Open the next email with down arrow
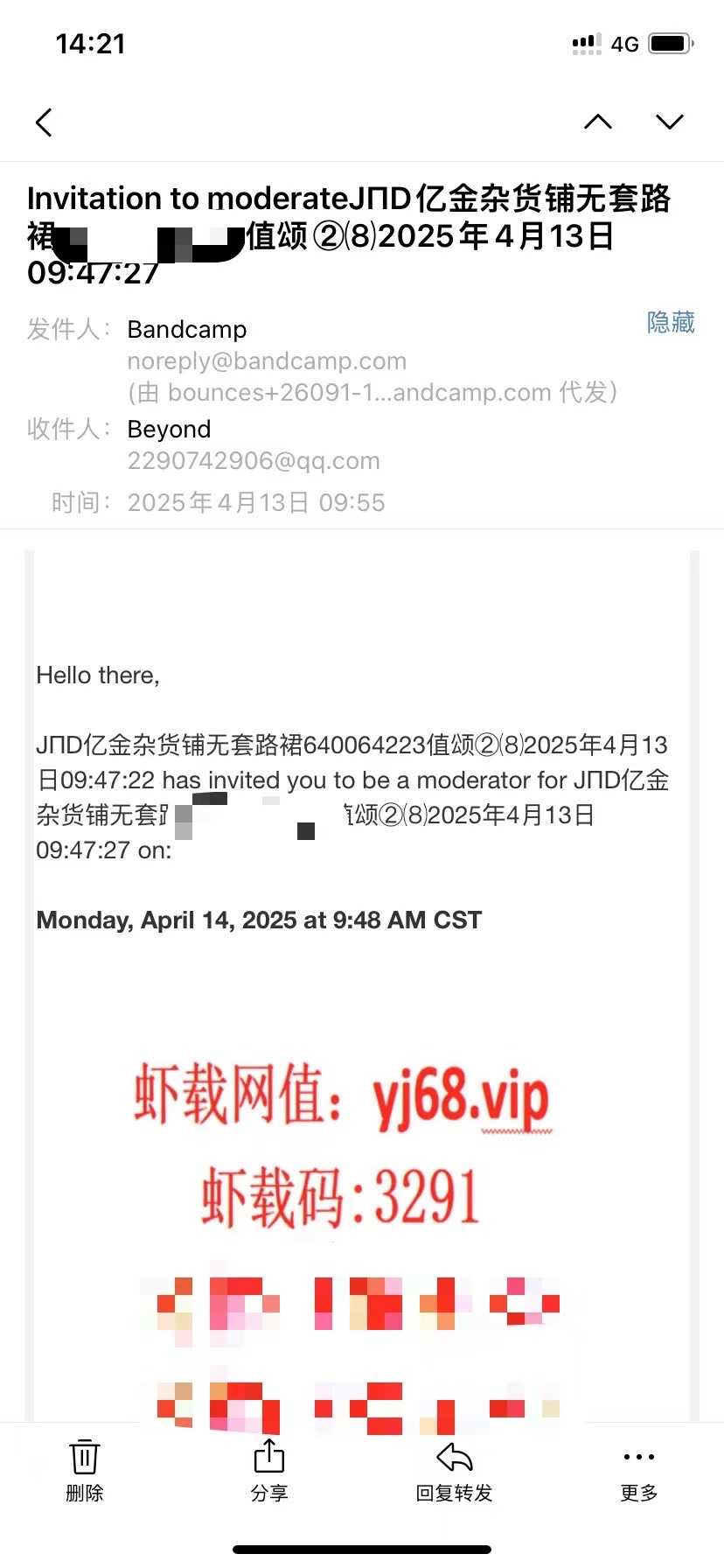Image resolution: width=724 pixels, height=1568 pixels. (670, 122)
